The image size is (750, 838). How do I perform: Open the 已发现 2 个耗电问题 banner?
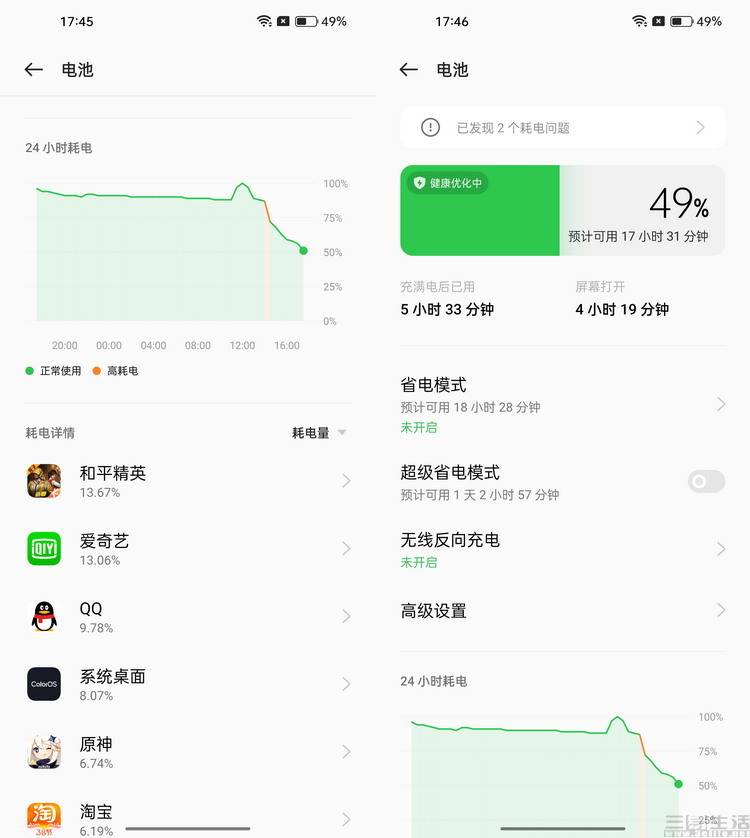coord(560,127)
